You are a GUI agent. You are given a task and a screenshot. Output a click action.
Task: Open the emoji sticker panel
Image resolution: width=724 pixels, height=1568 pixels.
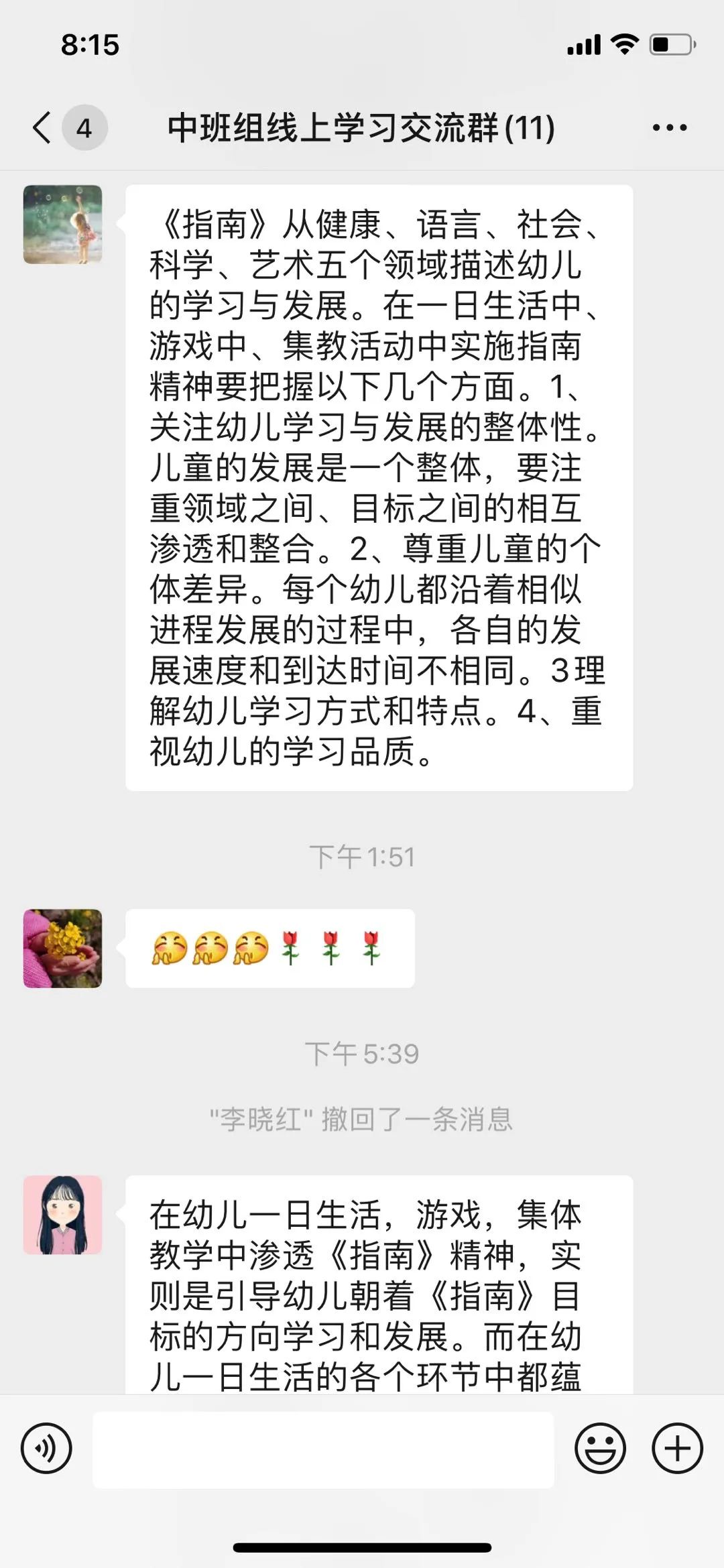pyautogui.click(x=600, y=1448)
